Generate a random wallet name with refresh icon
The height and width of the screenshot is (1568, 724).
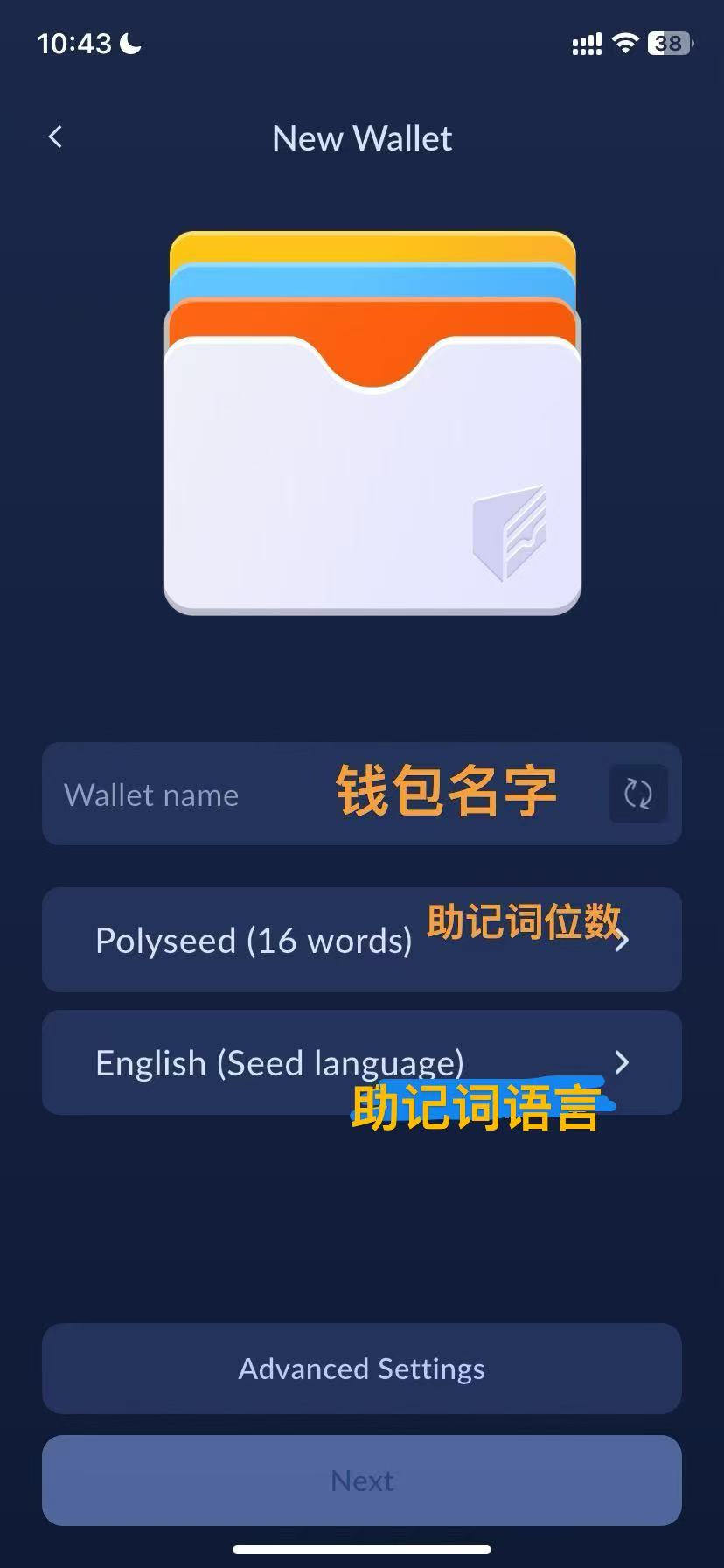(x=638, y=794)
